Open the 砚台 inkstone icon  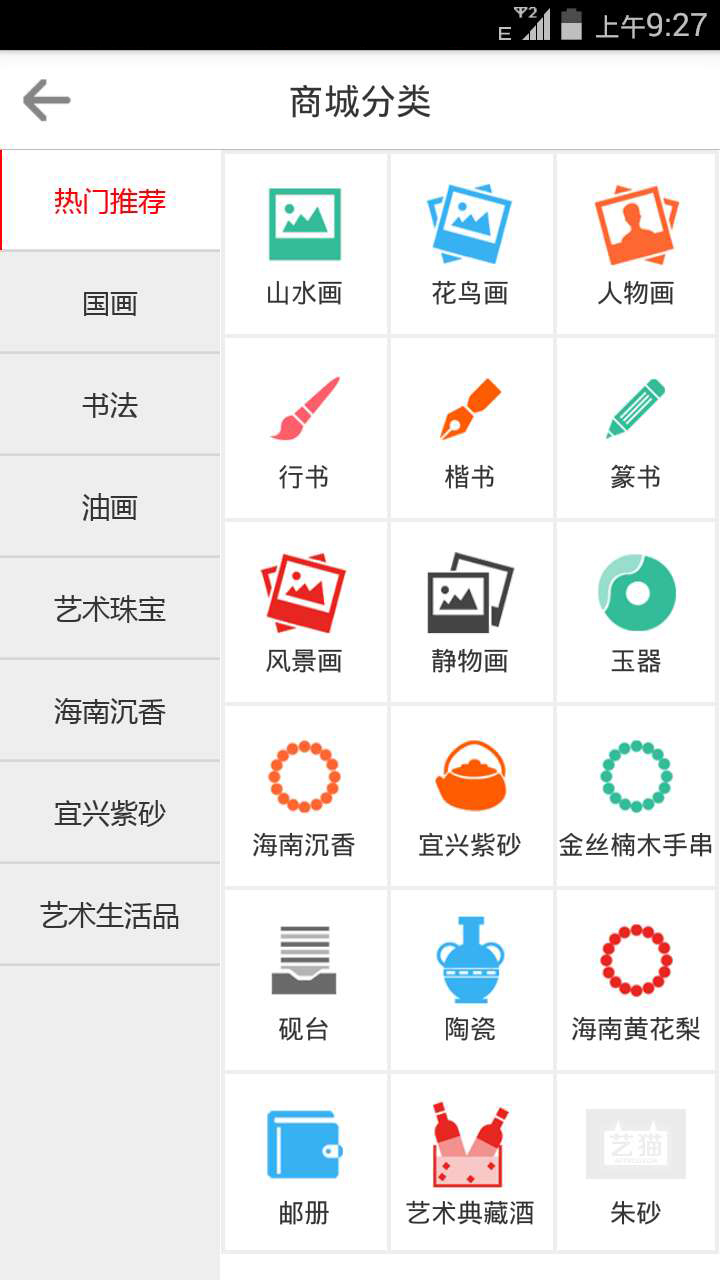[305, 958]
